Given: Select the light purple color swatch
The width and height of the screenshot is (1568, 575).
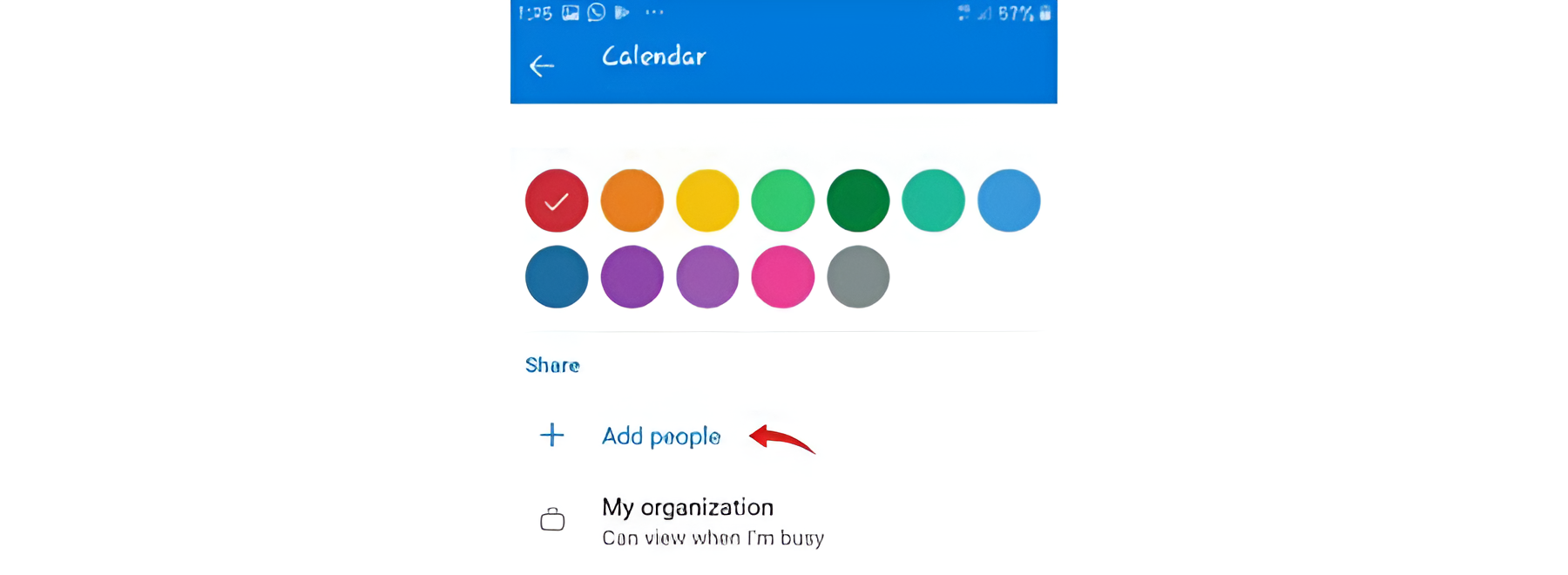Looking at the screenshot, I should (x=707, y=277).
